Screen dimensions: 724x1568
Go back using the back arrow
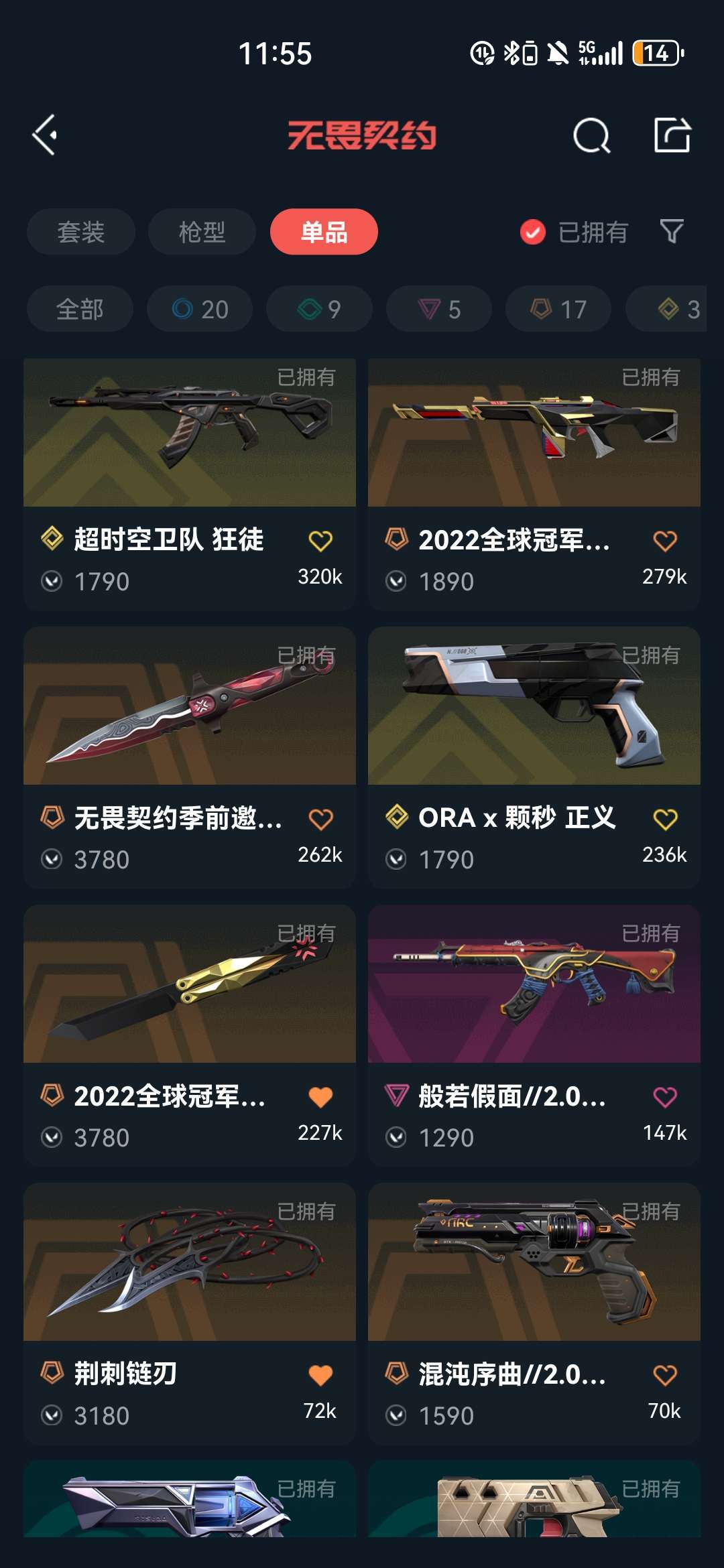(x=46, y=136)
